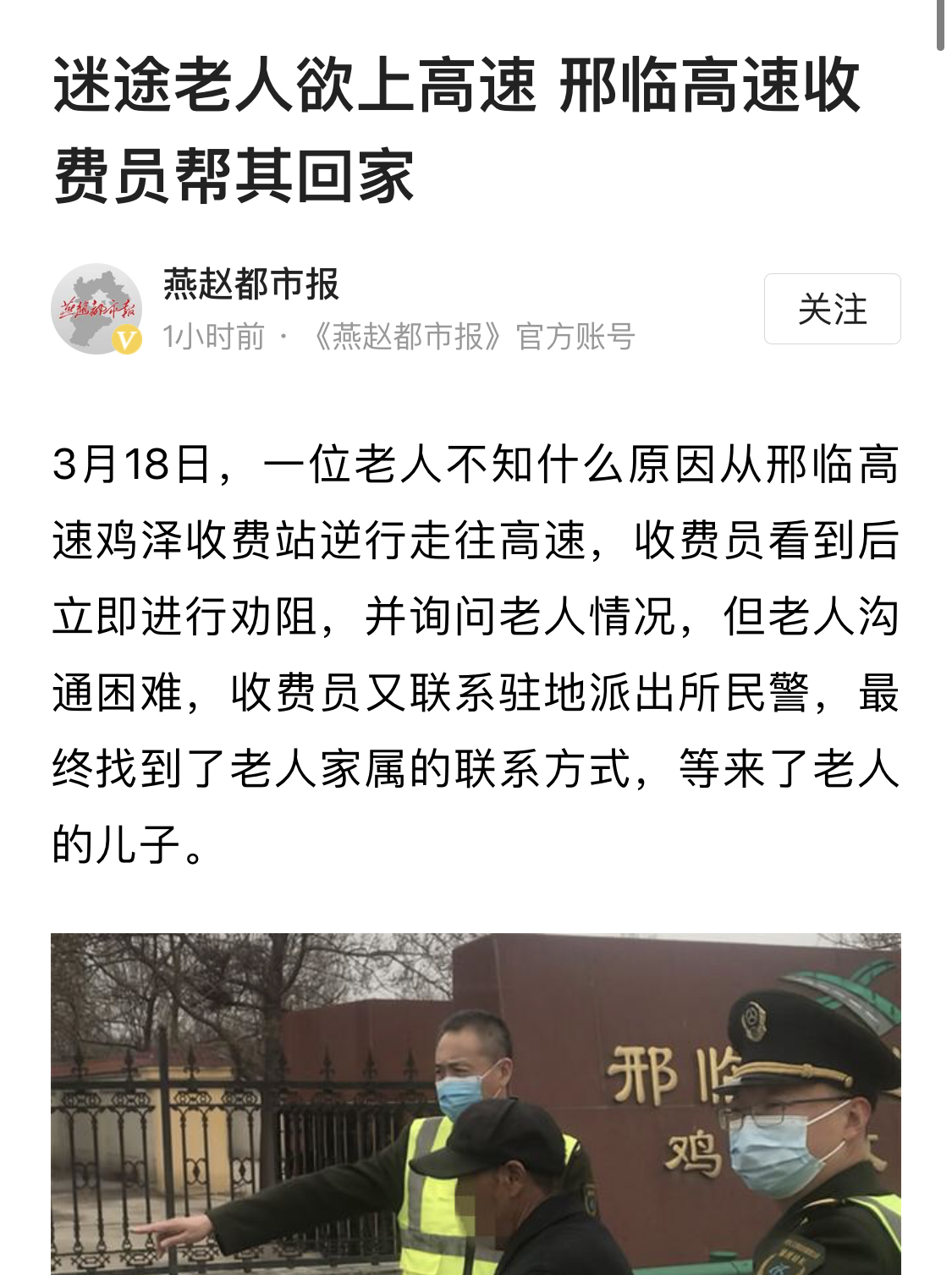Open the 燕赵都市报 avatar profile
Screen dimensions: 952x1275
96,309
